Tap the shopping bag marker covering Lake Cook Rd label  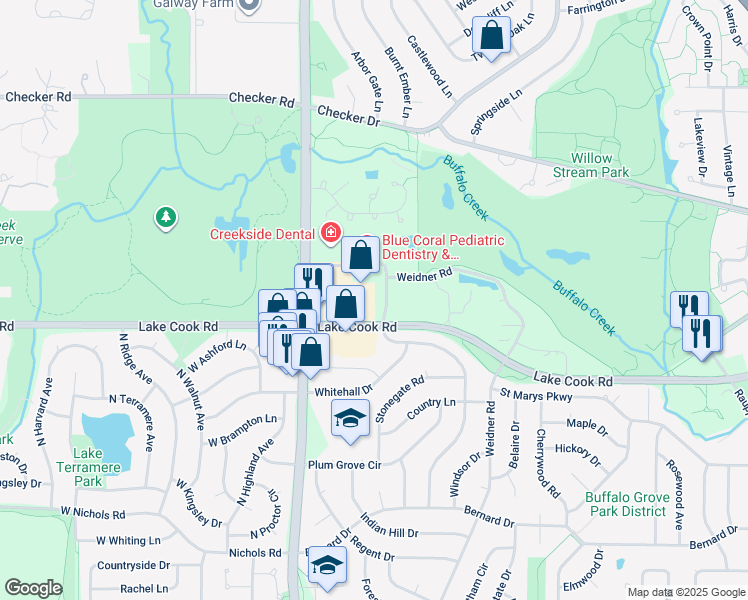tap(345, 306)
